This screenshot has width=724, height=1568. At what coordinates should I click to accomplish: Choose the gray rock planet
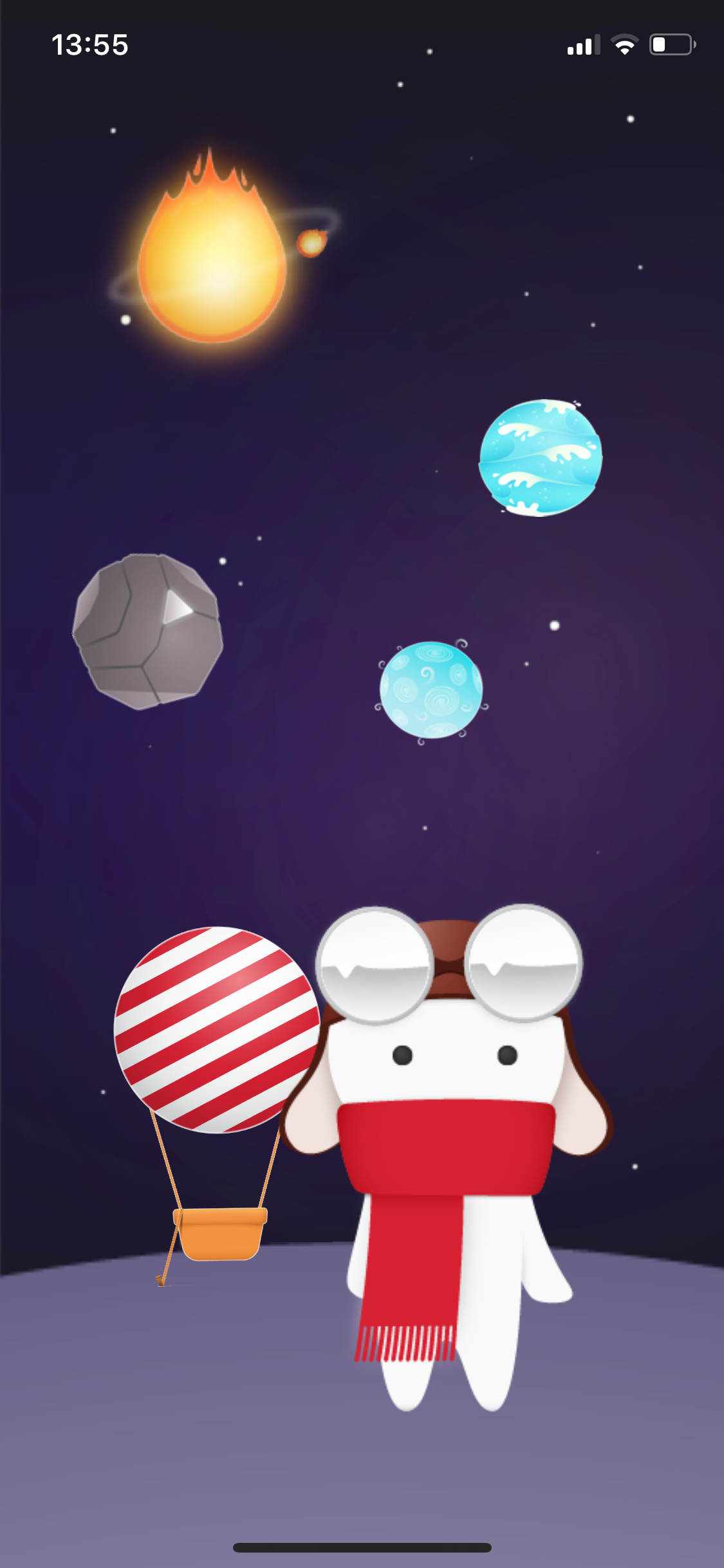(x=148, y=631)
